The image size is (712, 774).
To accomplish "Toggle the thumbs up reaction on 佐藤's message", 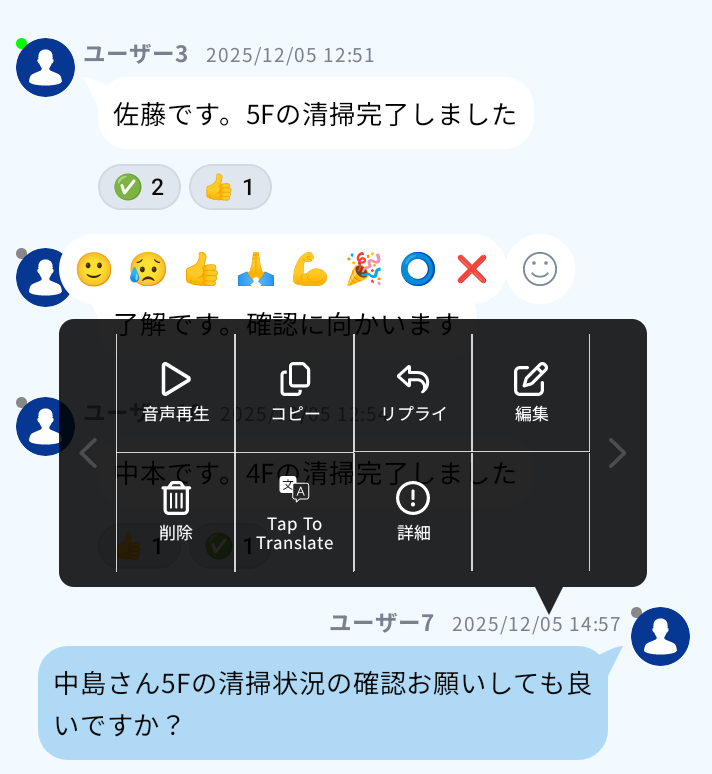I will click(230, 187).
